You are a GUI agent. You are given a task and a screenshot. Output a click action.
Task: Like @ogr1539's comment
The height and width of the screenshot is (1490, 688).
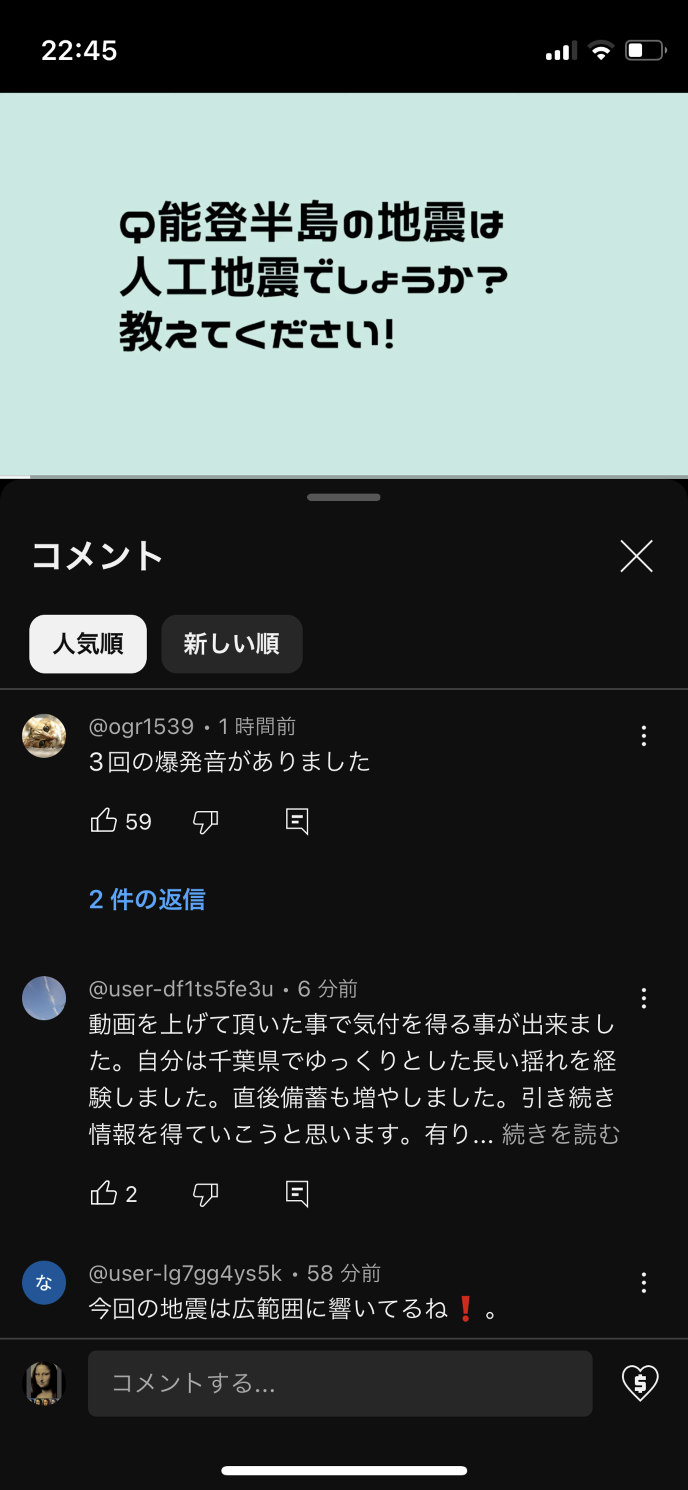[104, 822]
